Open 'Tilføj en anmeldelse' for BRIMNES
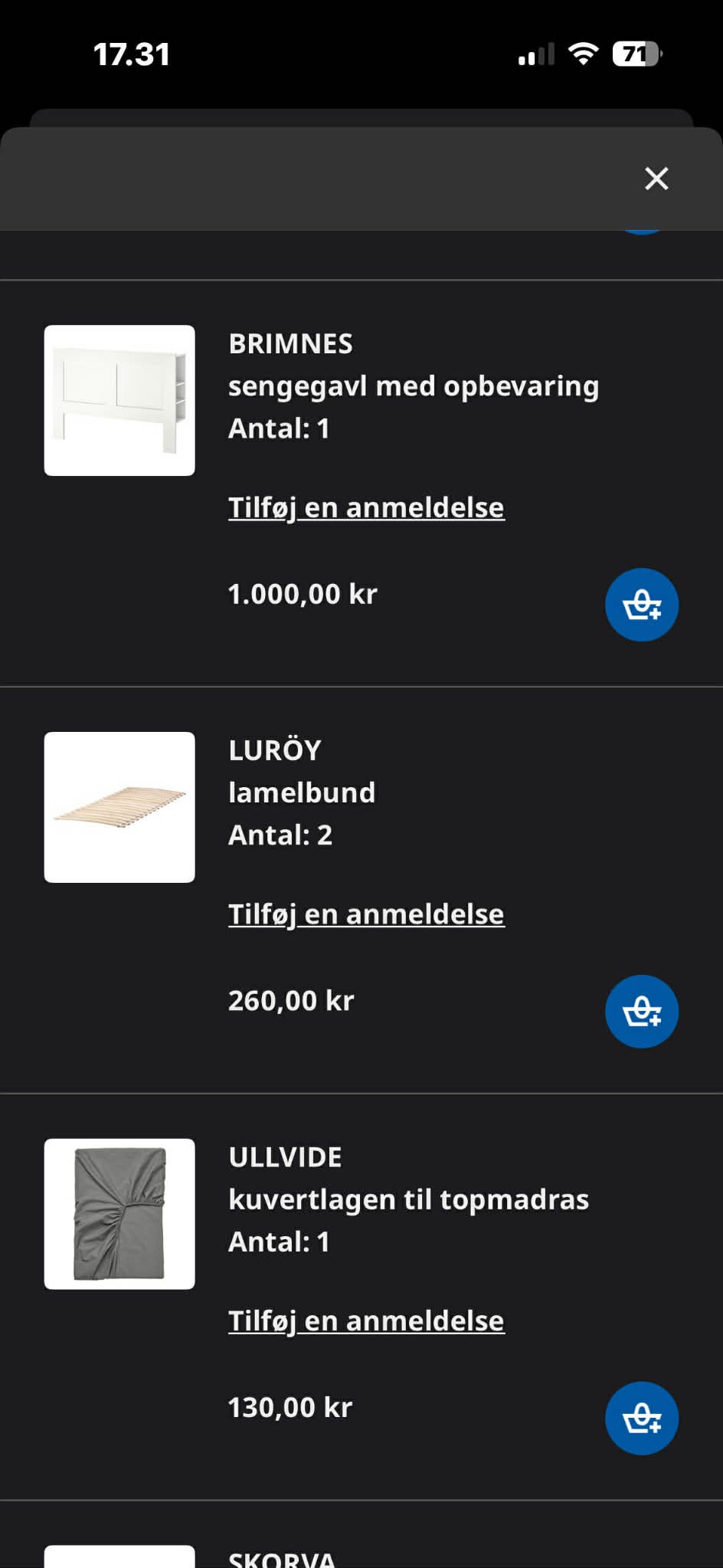The height and width of the screenshot is (1568, 723). (x=366, y=507)
